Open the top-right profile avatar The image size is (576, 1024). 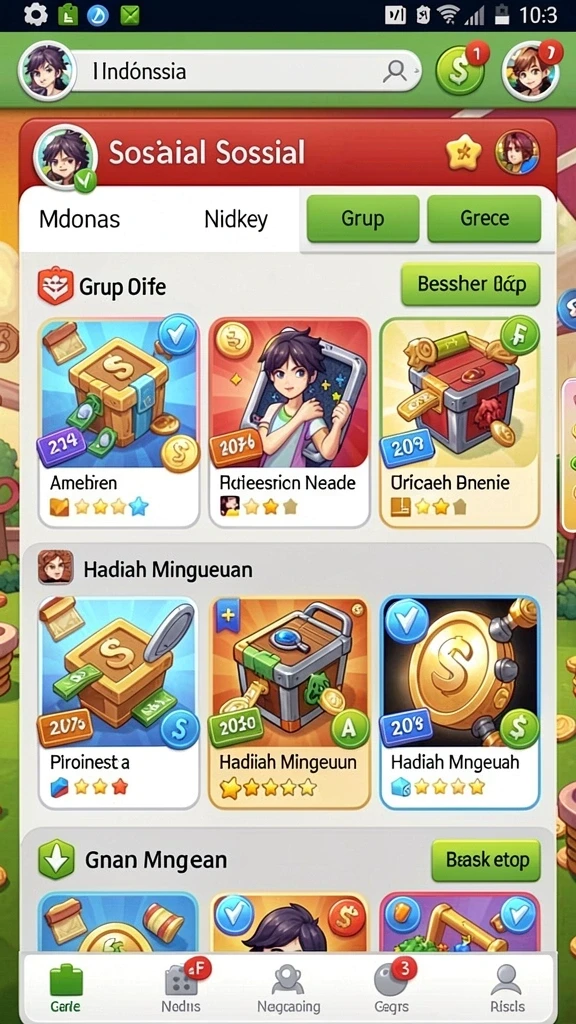click(530, 71)
